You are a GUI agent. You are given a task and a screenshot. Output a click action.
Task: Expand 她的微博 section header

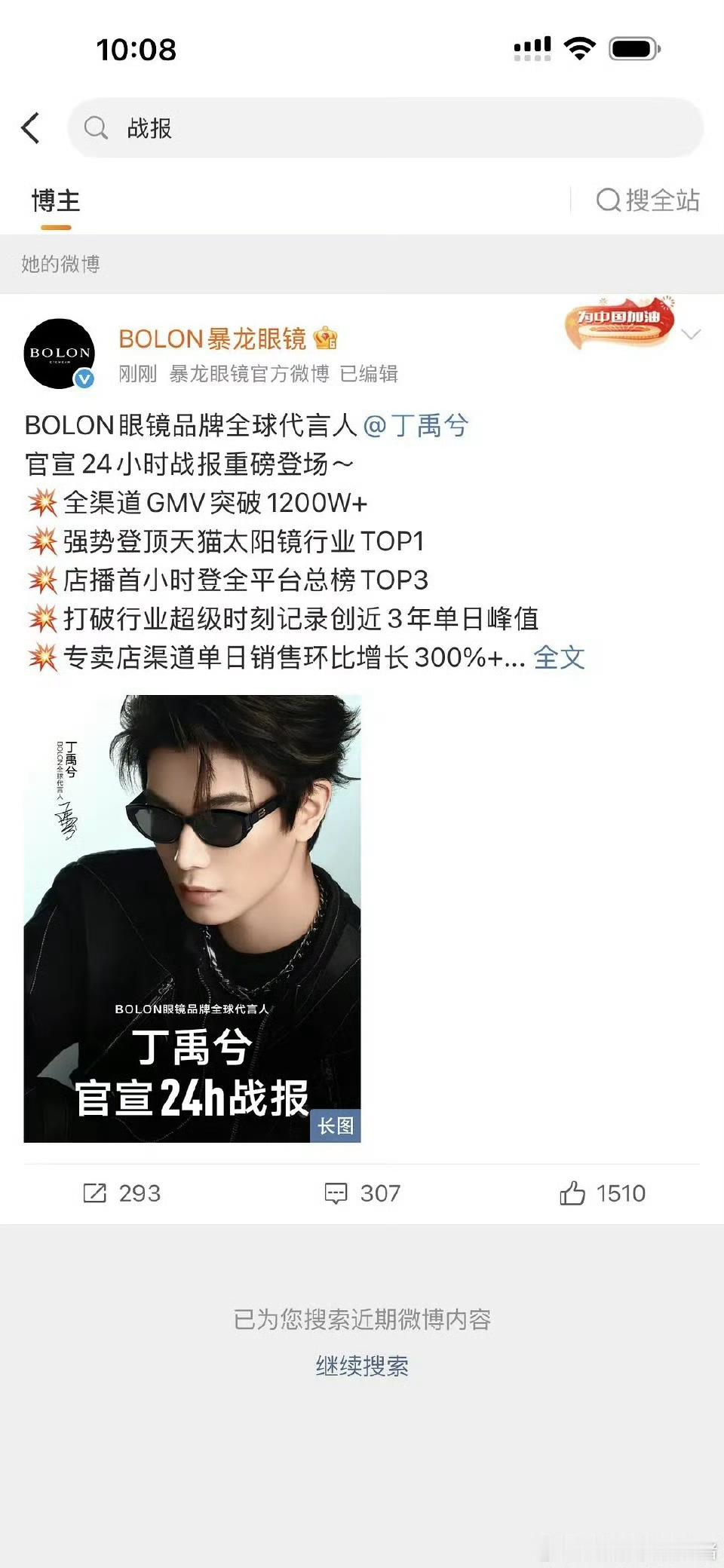point(63,265)
